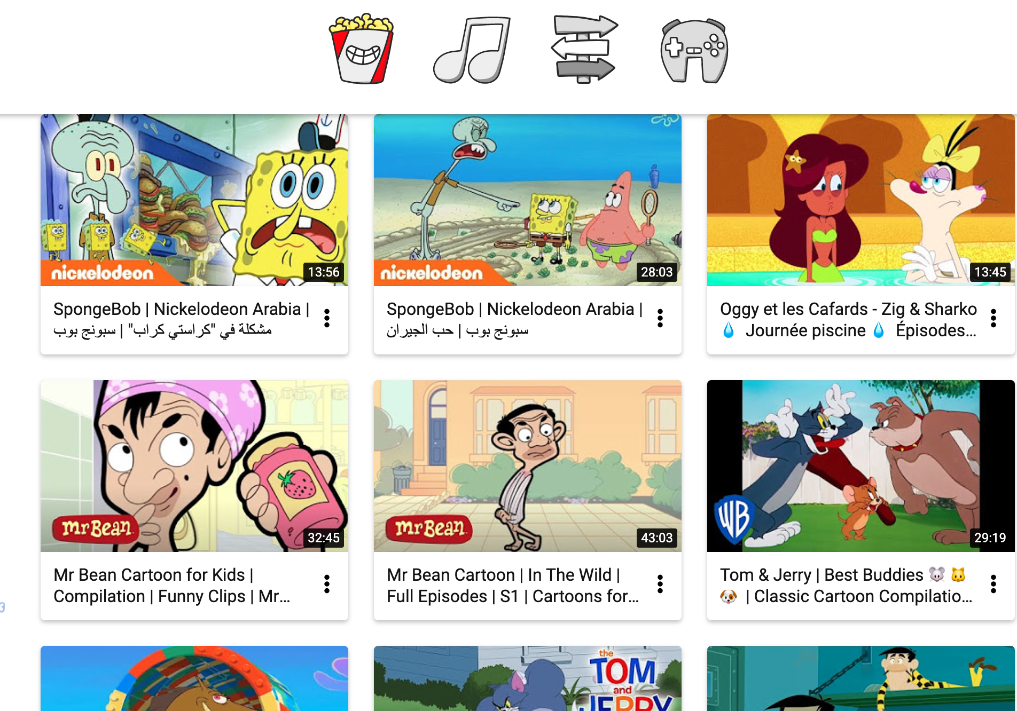Watch Mr Bean Cartoon for Kids compilation
This screenshot has height=711, width=1017.
[x=194, y=466]
